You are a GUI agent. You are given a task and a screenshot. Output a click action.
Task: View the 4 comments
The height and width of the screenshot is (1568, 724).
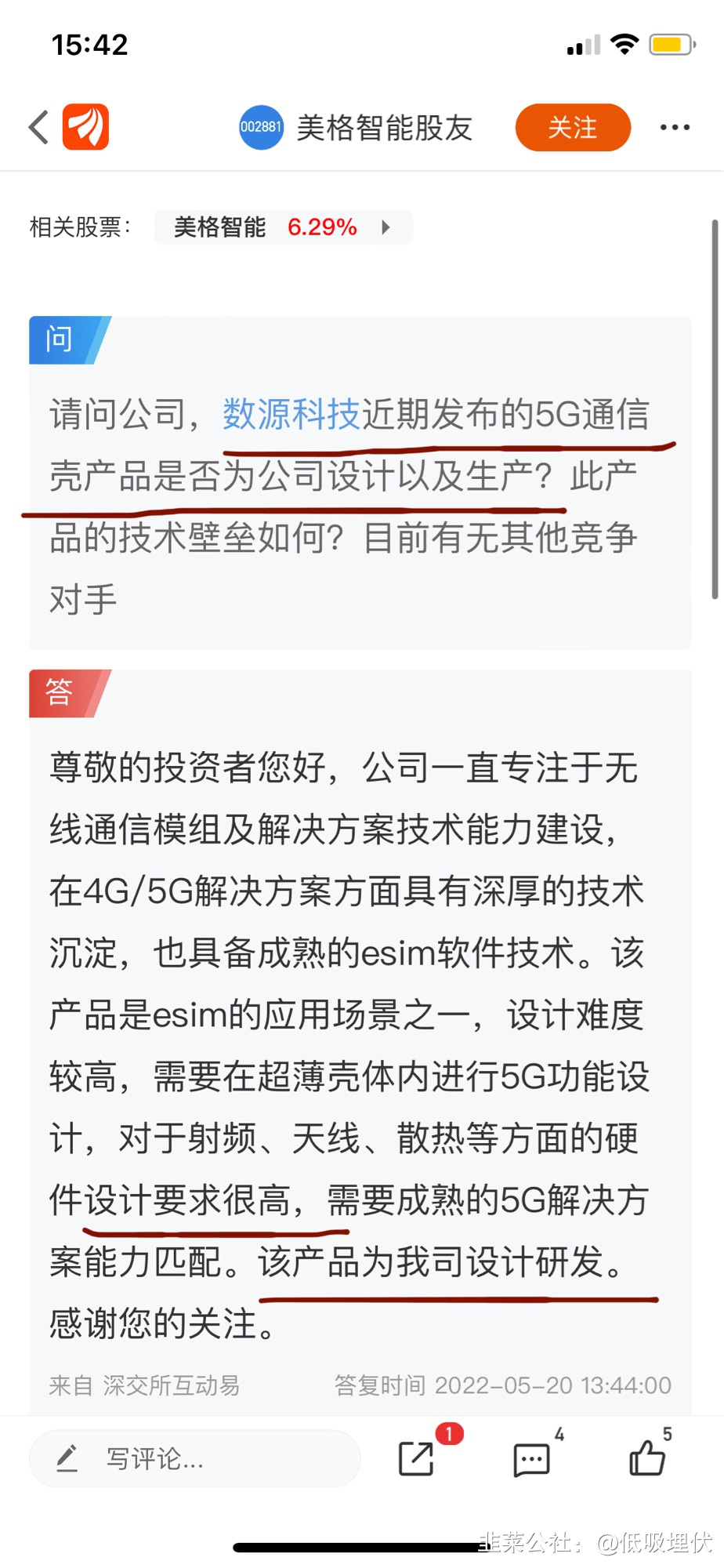tap(532, 1458)
